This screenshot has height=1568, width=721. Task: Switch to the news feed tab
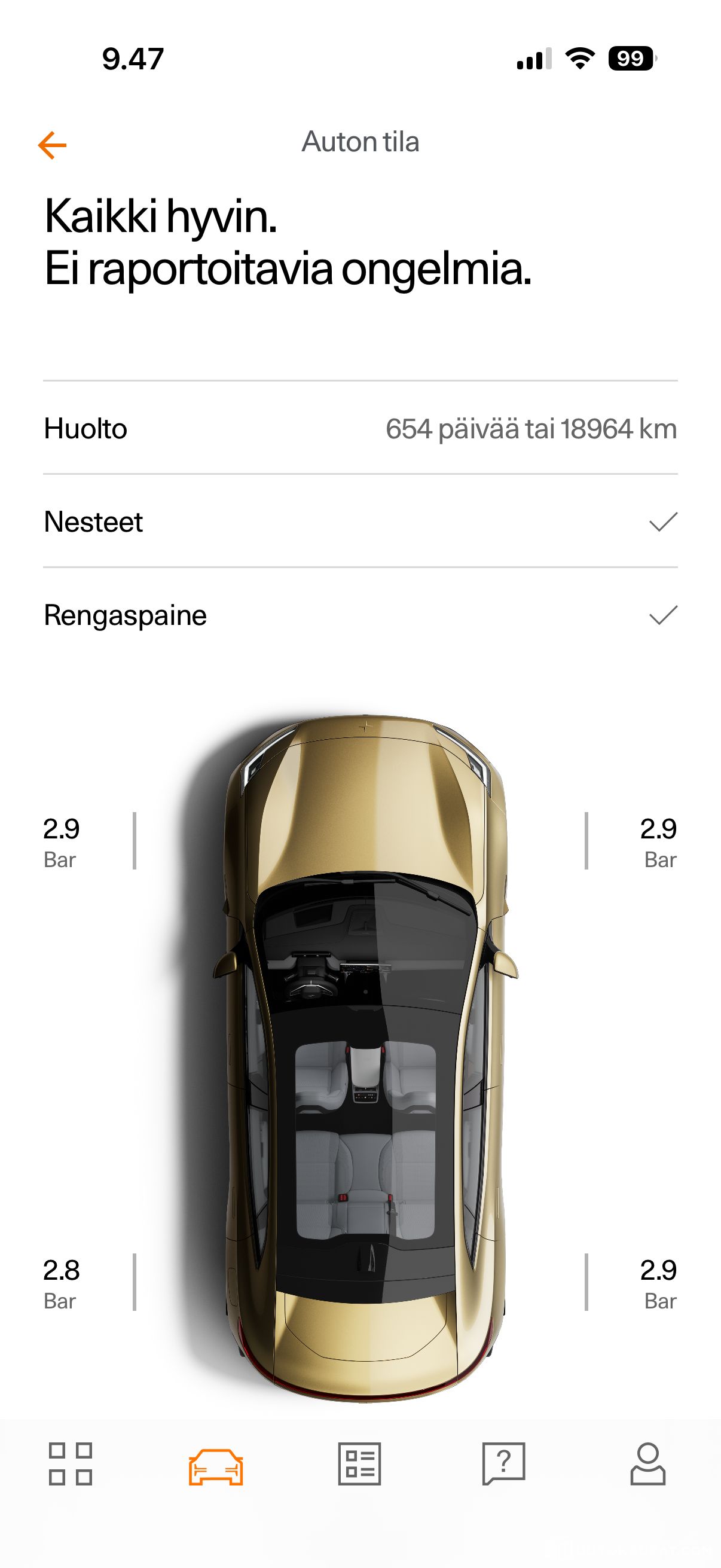pos(359,1464)
